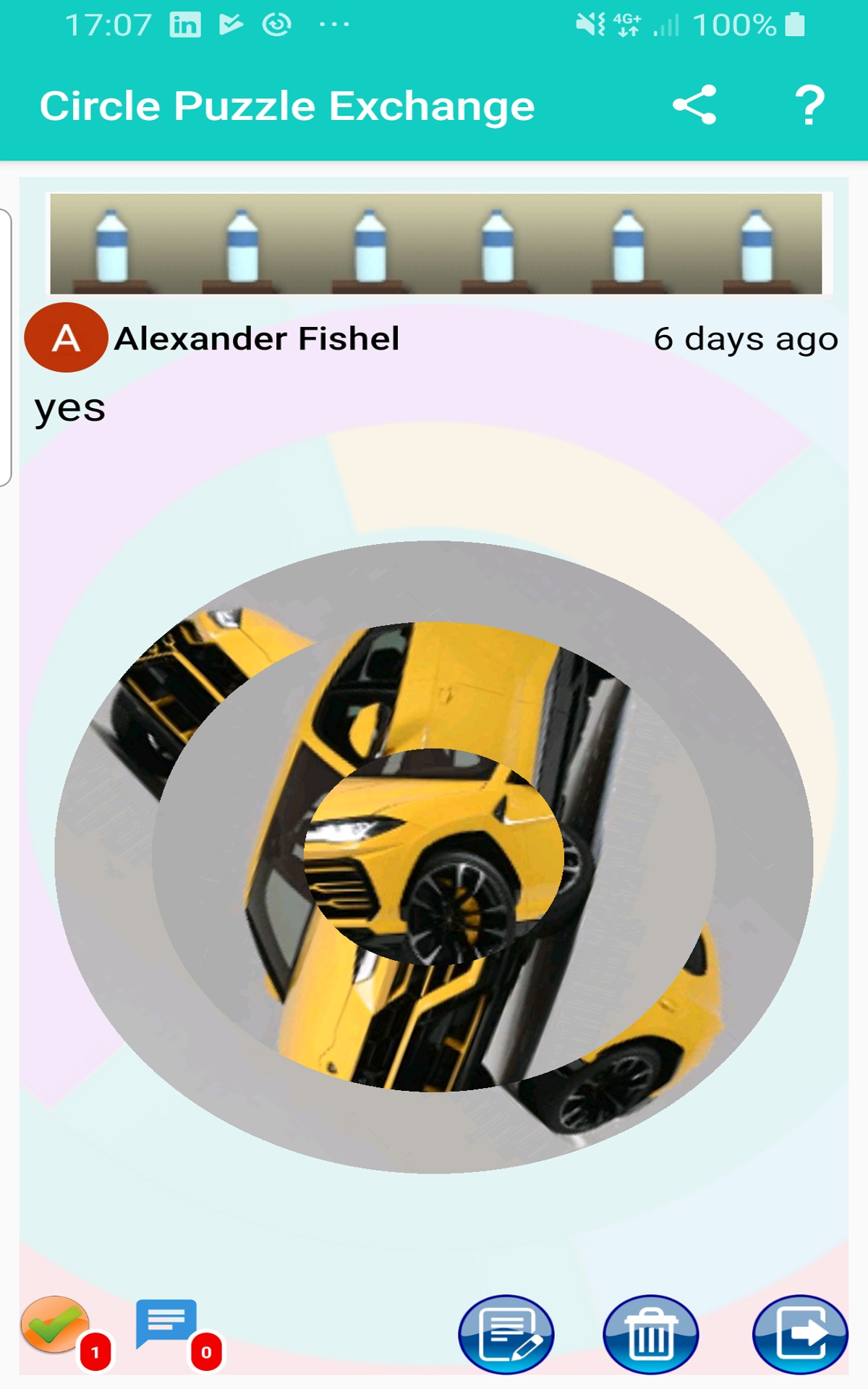This screenshot has width=868, height=1389.
Task: Open help with the question mark icon
Action: click(x=809, y=106)
